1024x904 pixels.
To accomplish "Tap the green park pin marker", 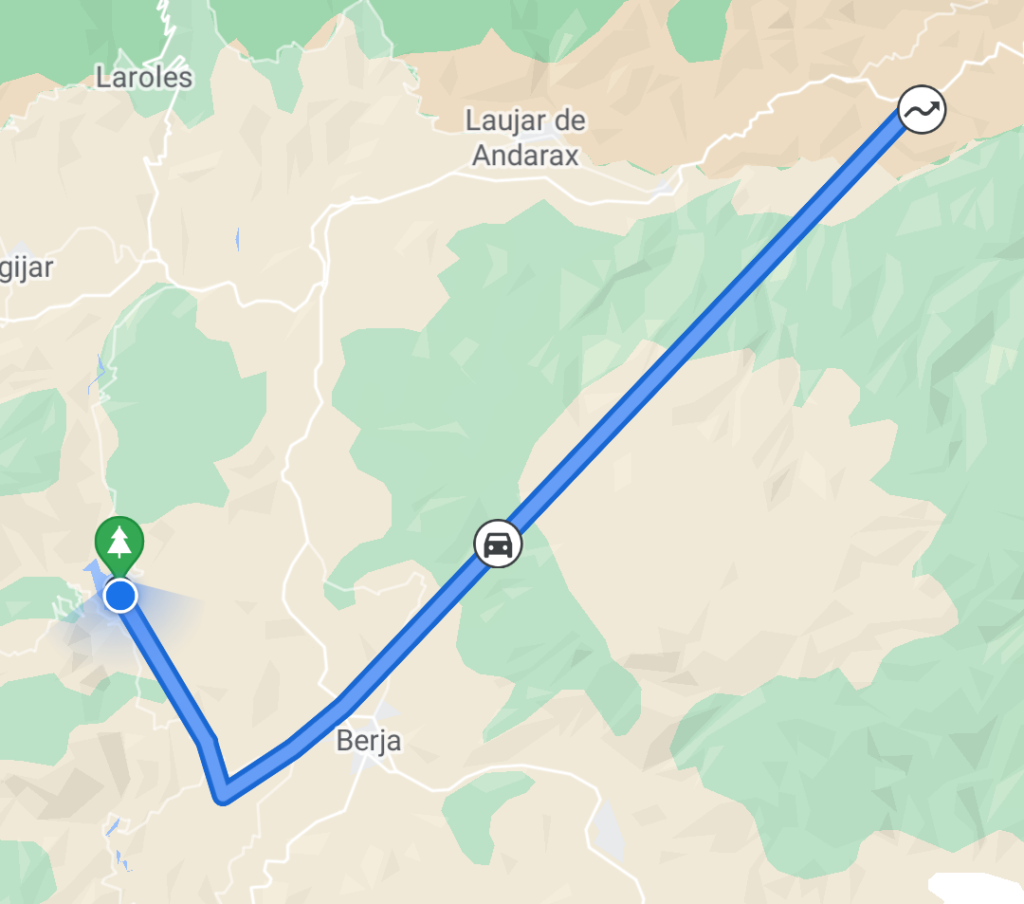I will (120, 542).
